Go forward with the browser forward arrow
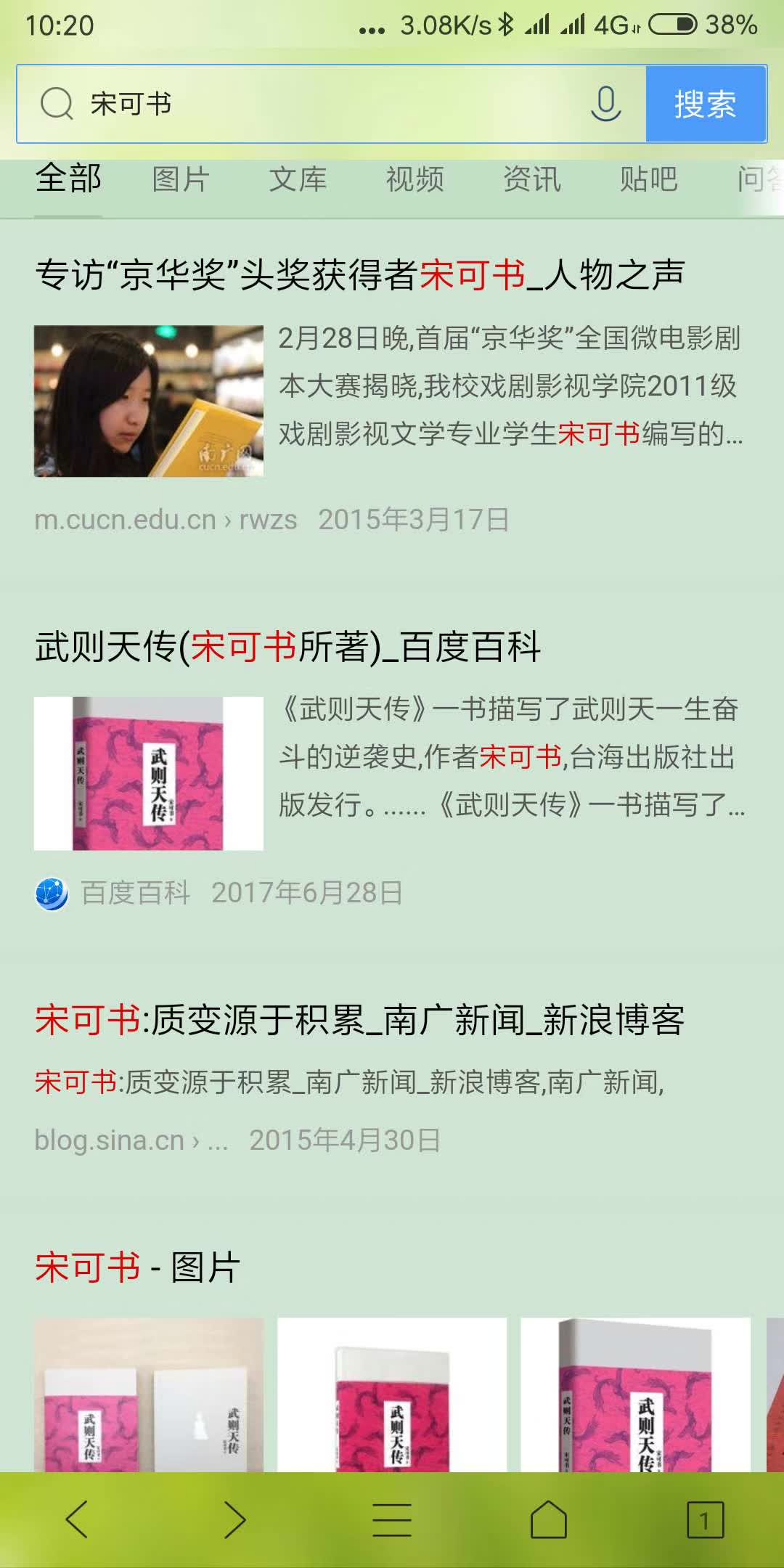This screenshot has width=784, height=1568. coord(234,1519)
